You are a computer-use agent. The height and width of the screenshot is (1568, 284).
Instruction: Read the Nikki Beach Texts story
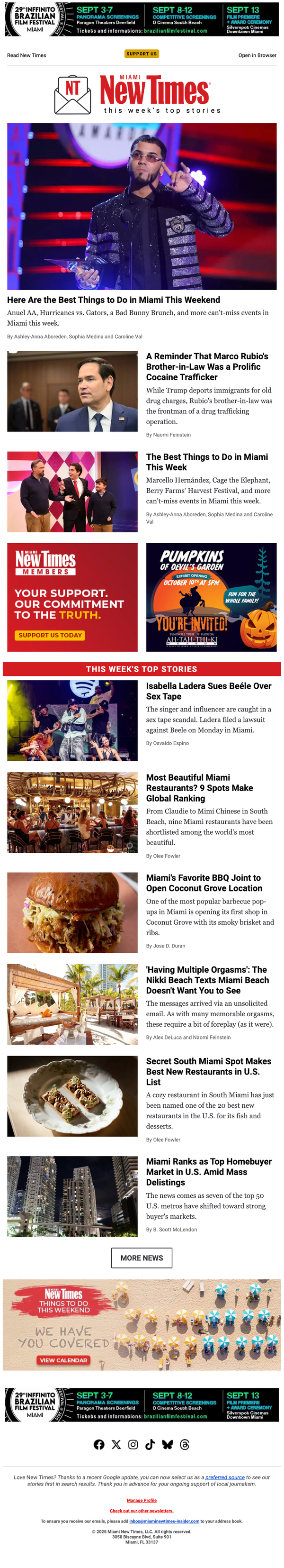click(207, 979)
